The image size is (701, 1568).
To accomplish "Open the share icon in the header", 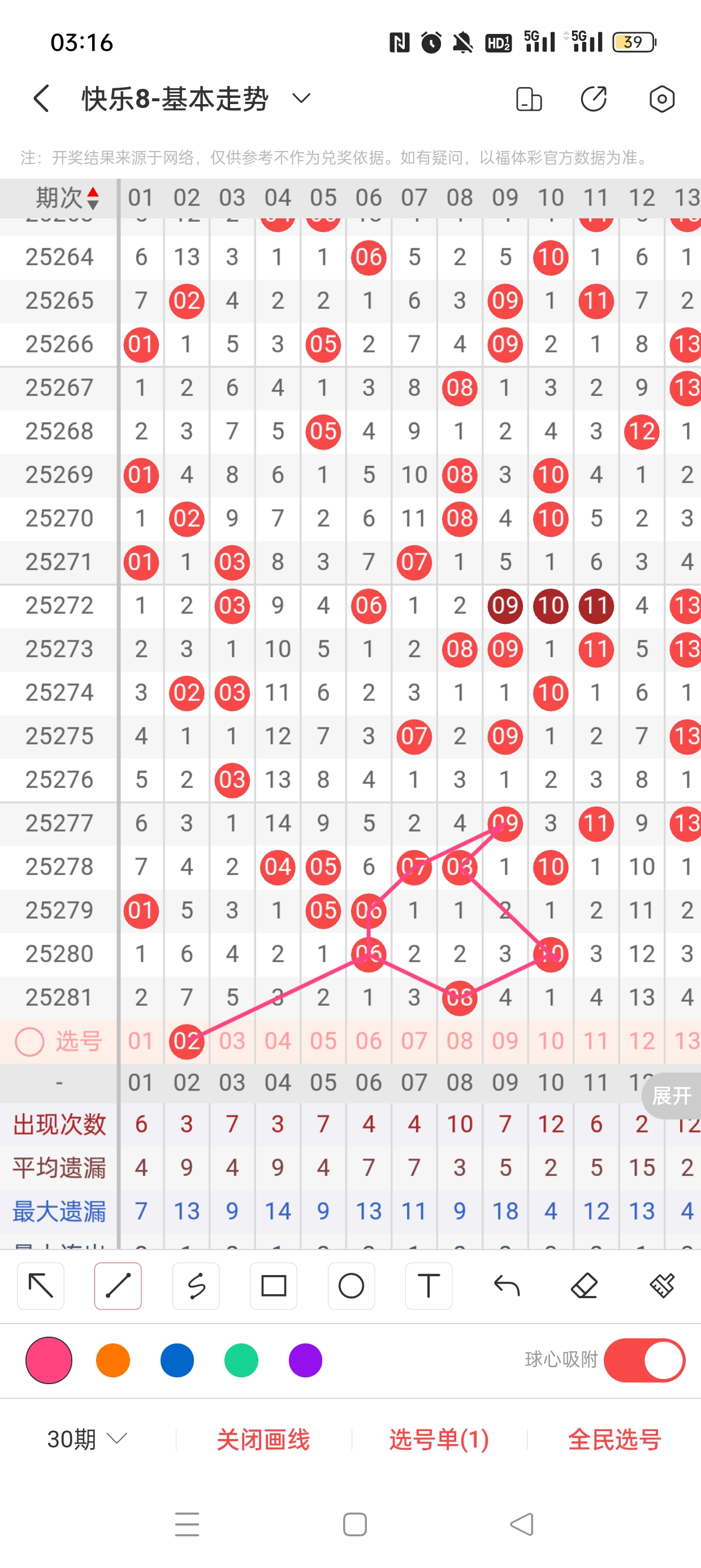I will 593,98.
